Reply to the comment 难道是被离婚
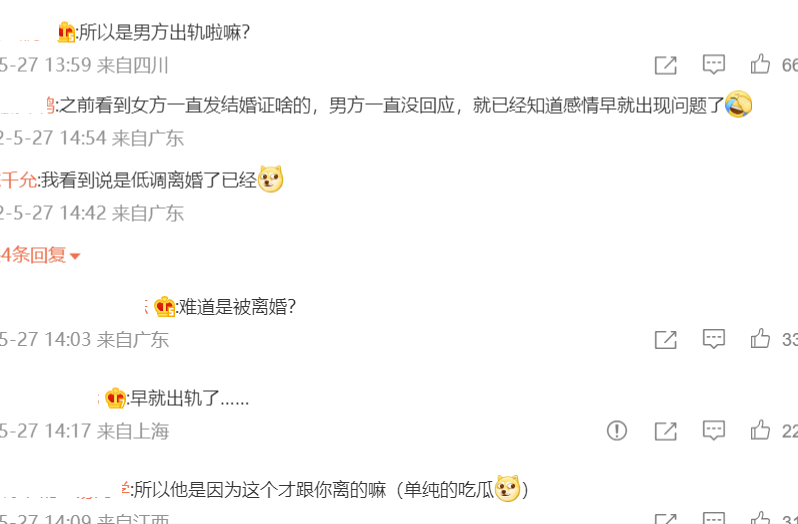This screenshot has height=524, width=798. click(x=713, y=339)
